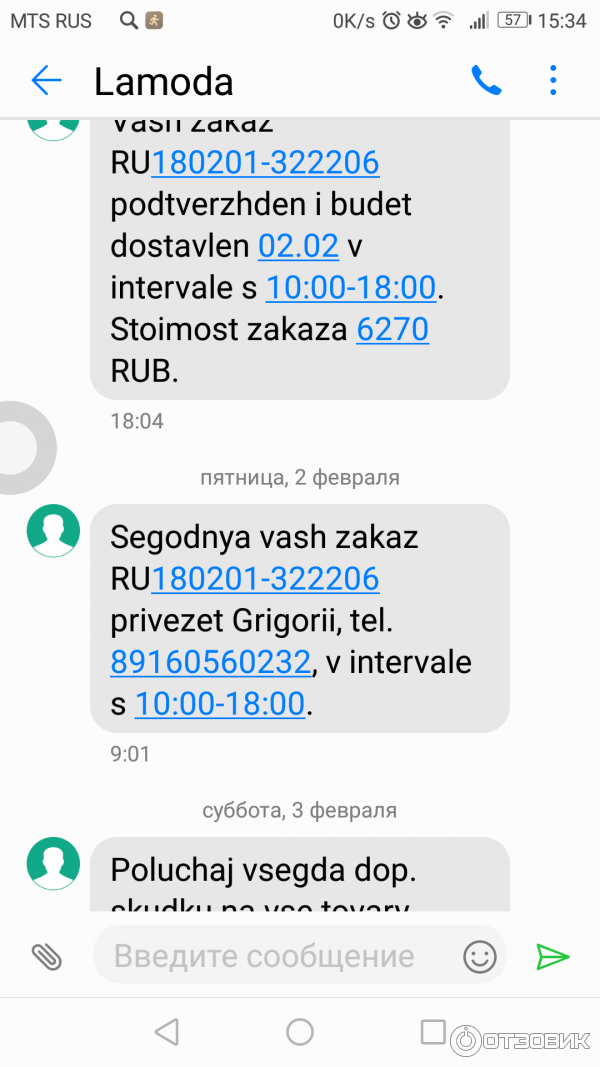Focus the "Введите сообщение" message field
The height and width of the screenshot is (1067, 600).
click(270, 956)
